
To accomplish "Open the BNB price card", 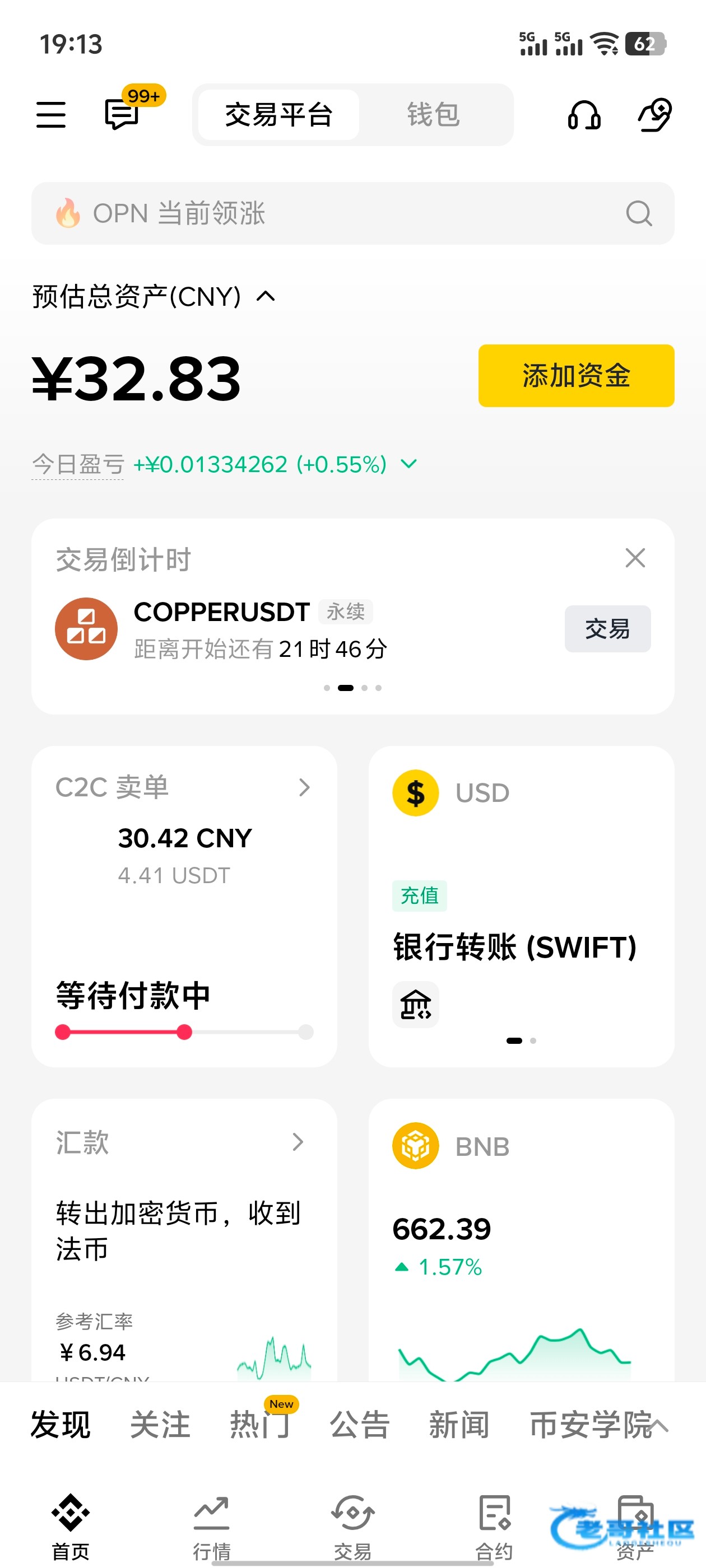I will click(521, 1240).
